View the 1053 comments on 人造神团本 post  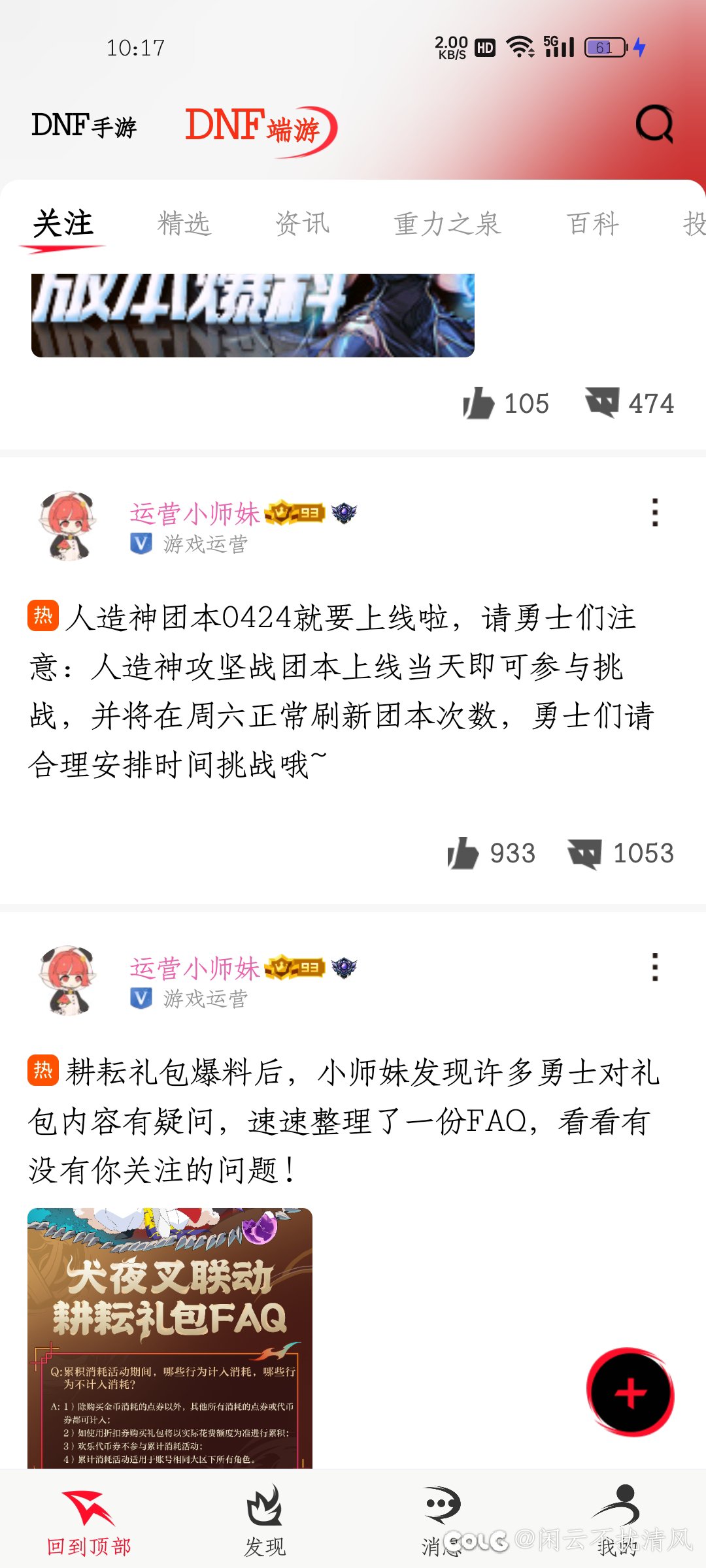(x=620, y=853)
